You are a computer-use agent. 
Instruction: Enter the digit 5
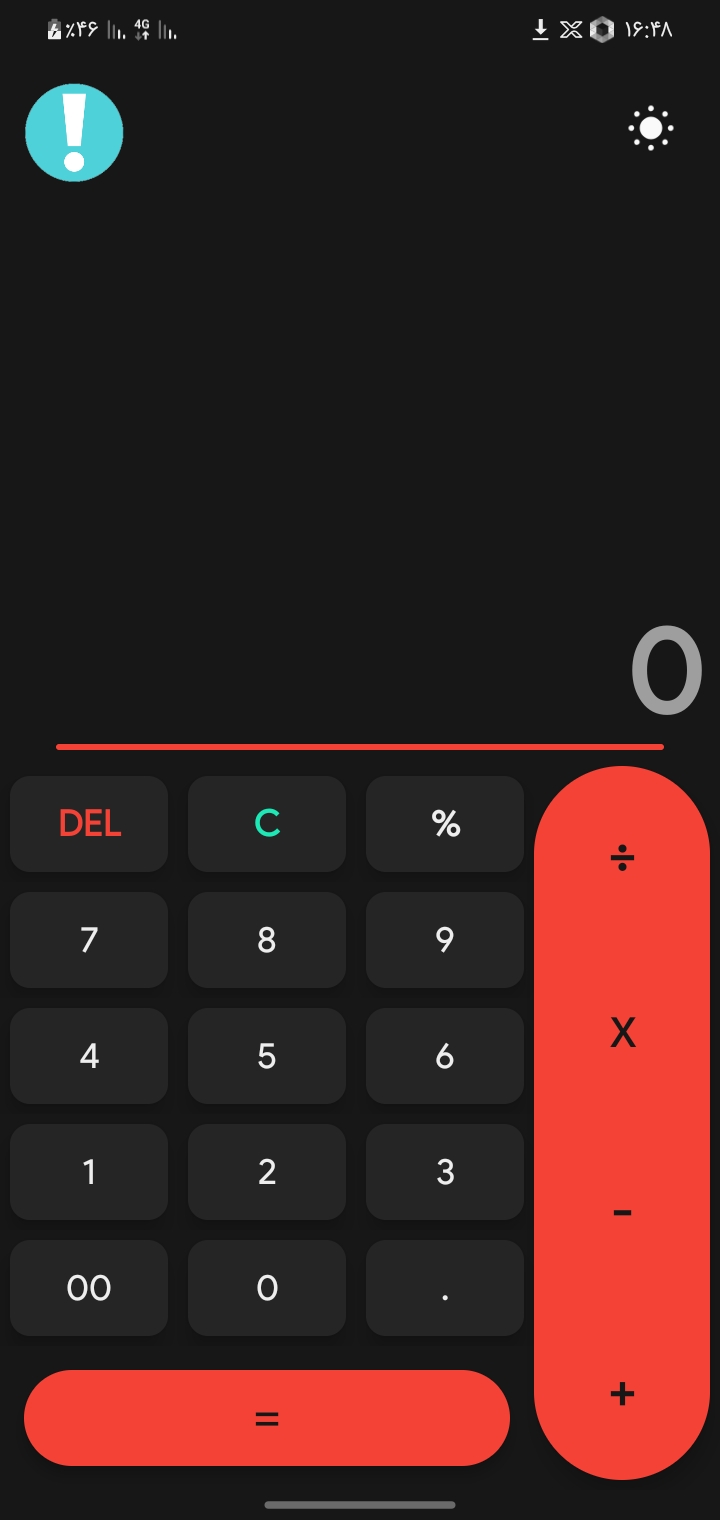click(267, 1056)
